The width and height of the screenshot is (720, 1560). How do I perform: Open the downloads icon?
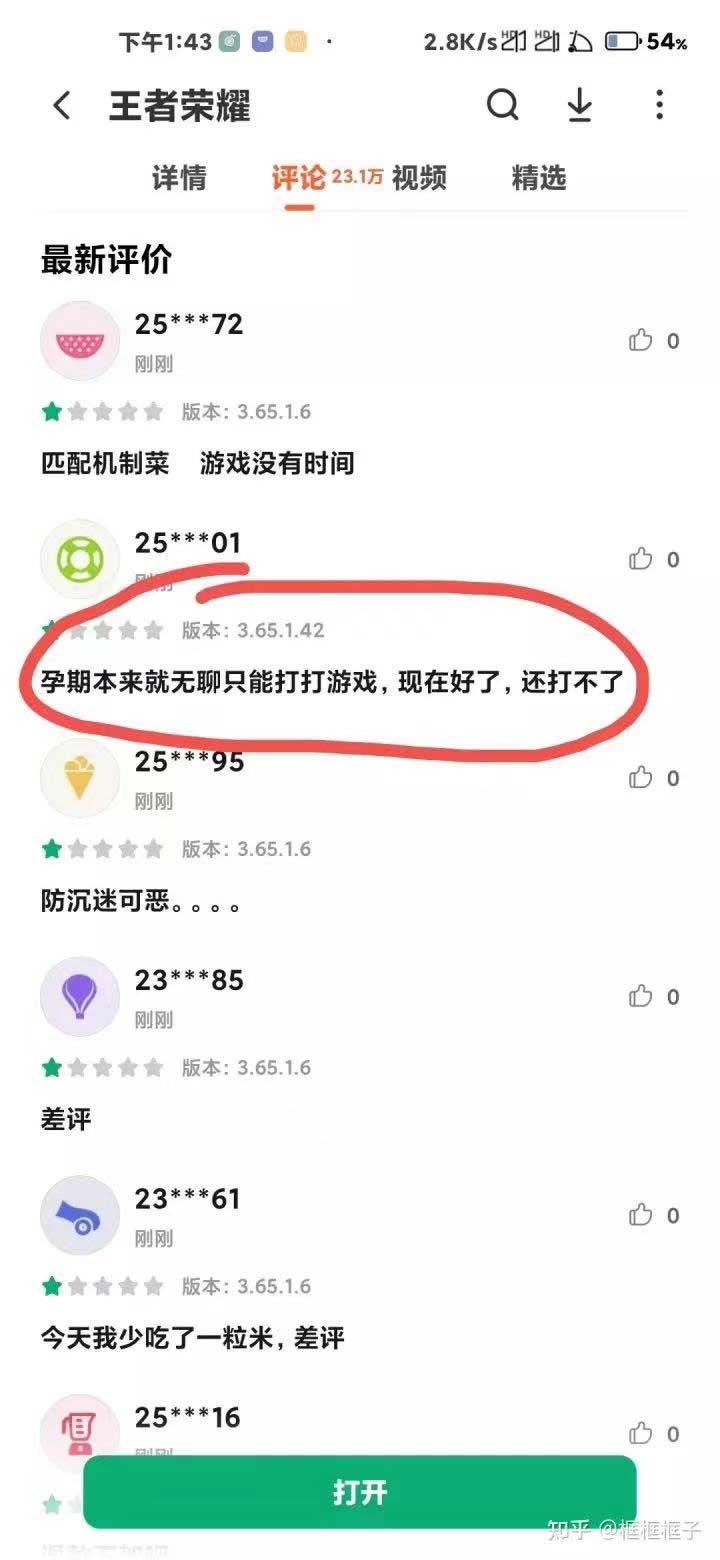coord(580,105)
